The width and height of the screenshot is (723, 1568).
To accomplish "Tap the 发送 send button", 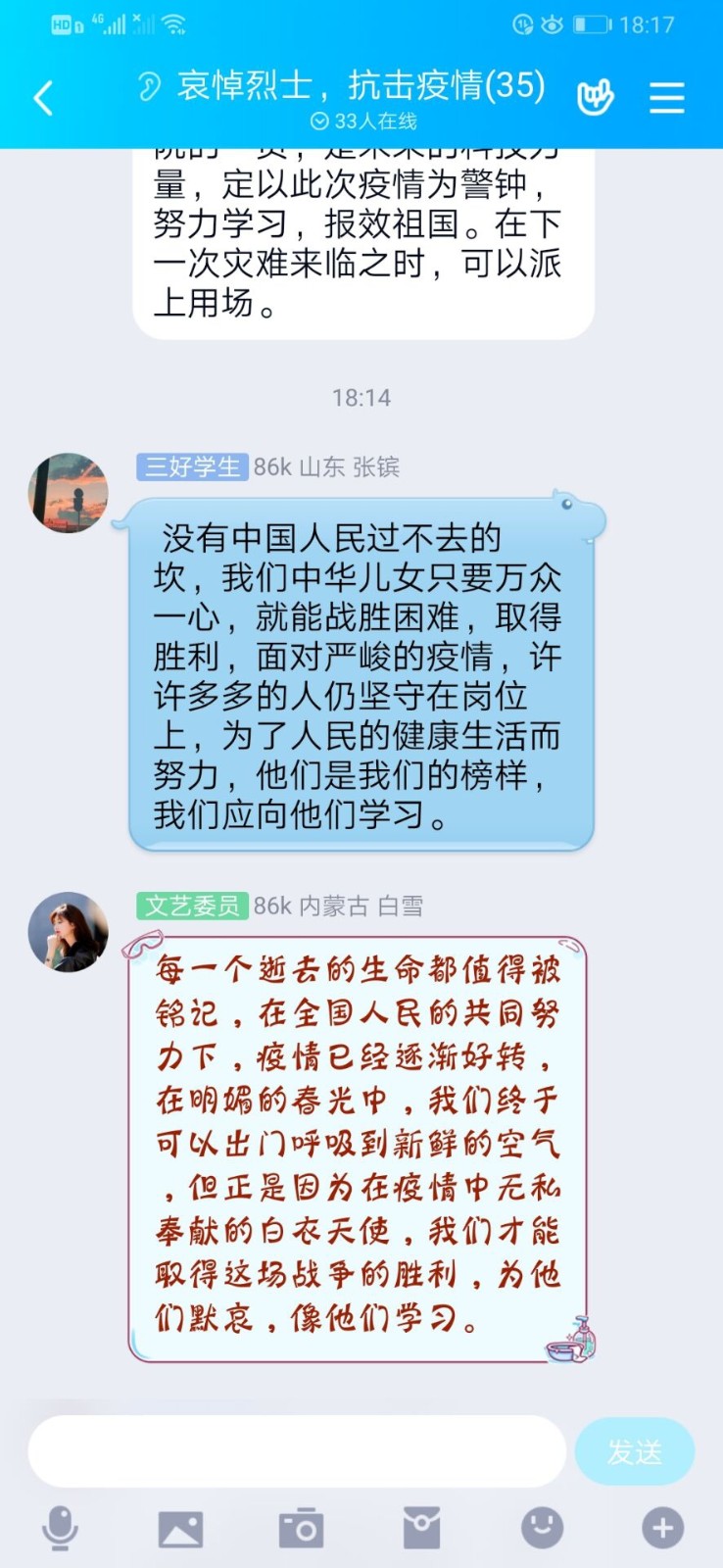I will (x=634, y=1451).
